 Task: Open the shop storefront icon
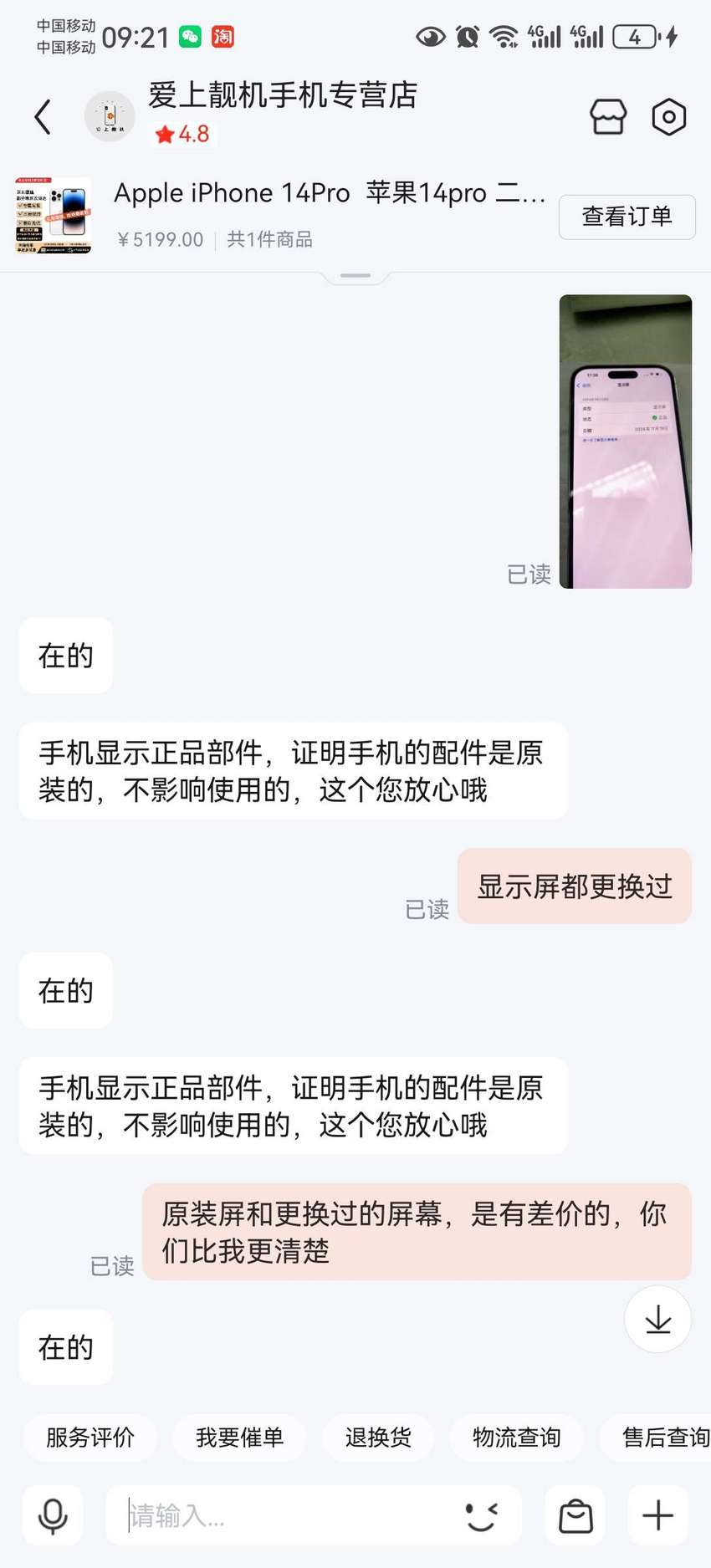(x=608, y=116)
